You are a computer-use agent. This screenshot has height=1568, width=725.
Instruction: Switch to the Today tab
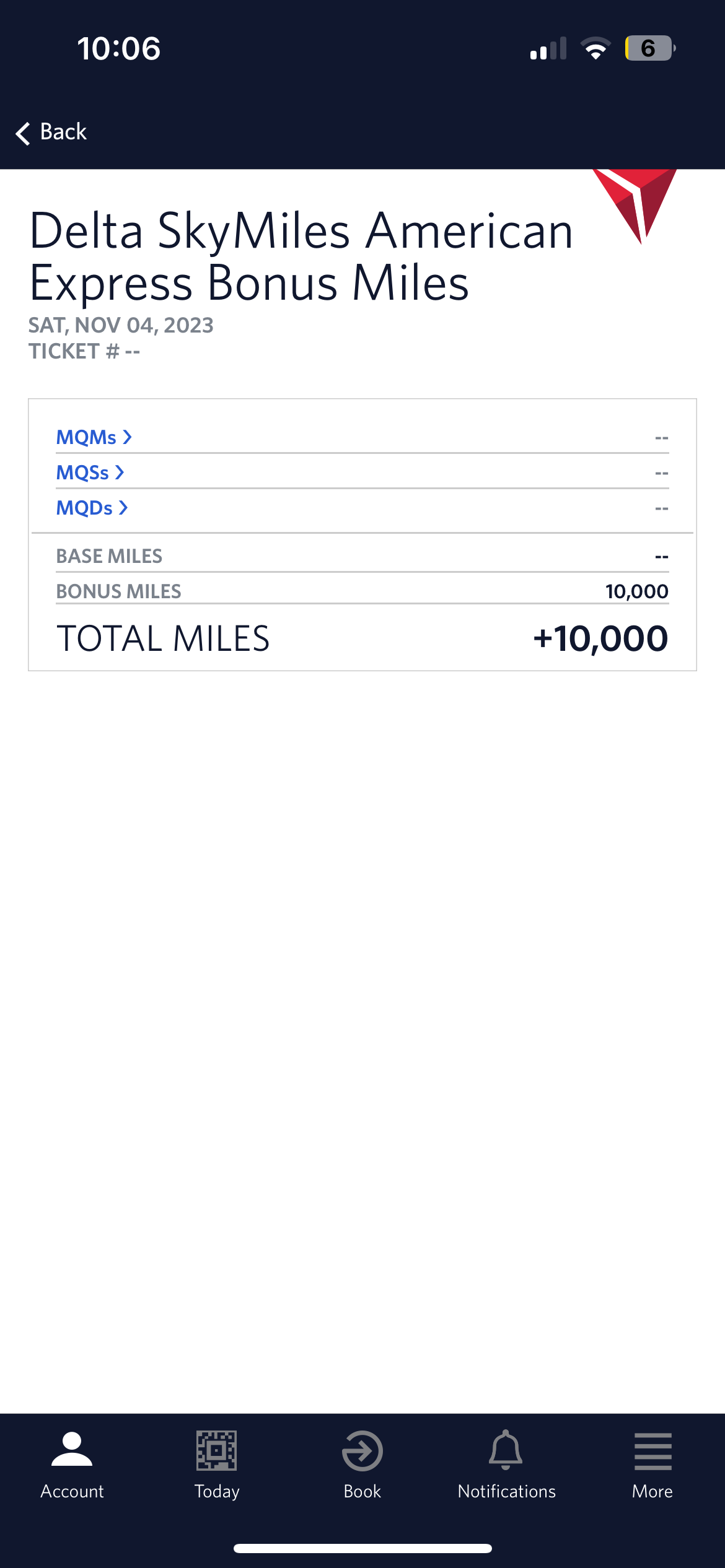[217, 1464]
